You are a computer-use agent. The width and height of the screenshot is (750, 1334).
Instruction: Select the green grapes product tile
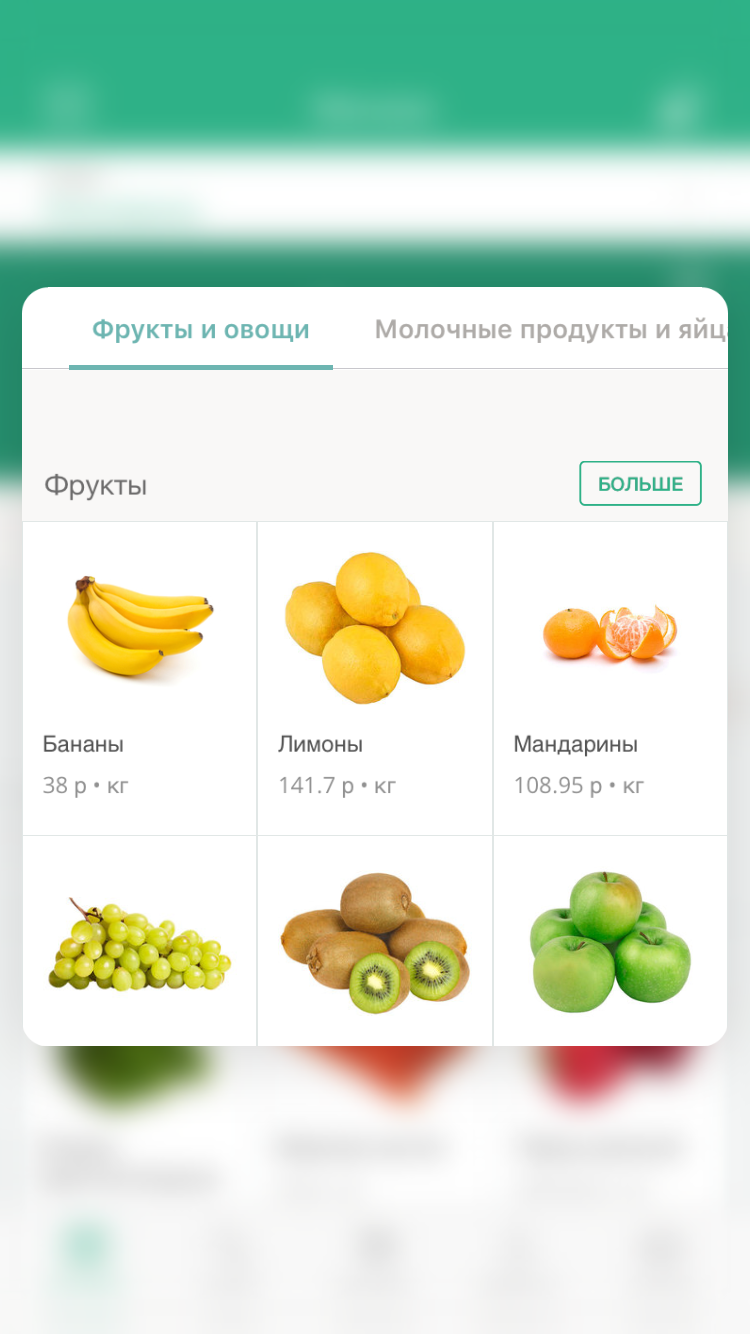point(140,941)
